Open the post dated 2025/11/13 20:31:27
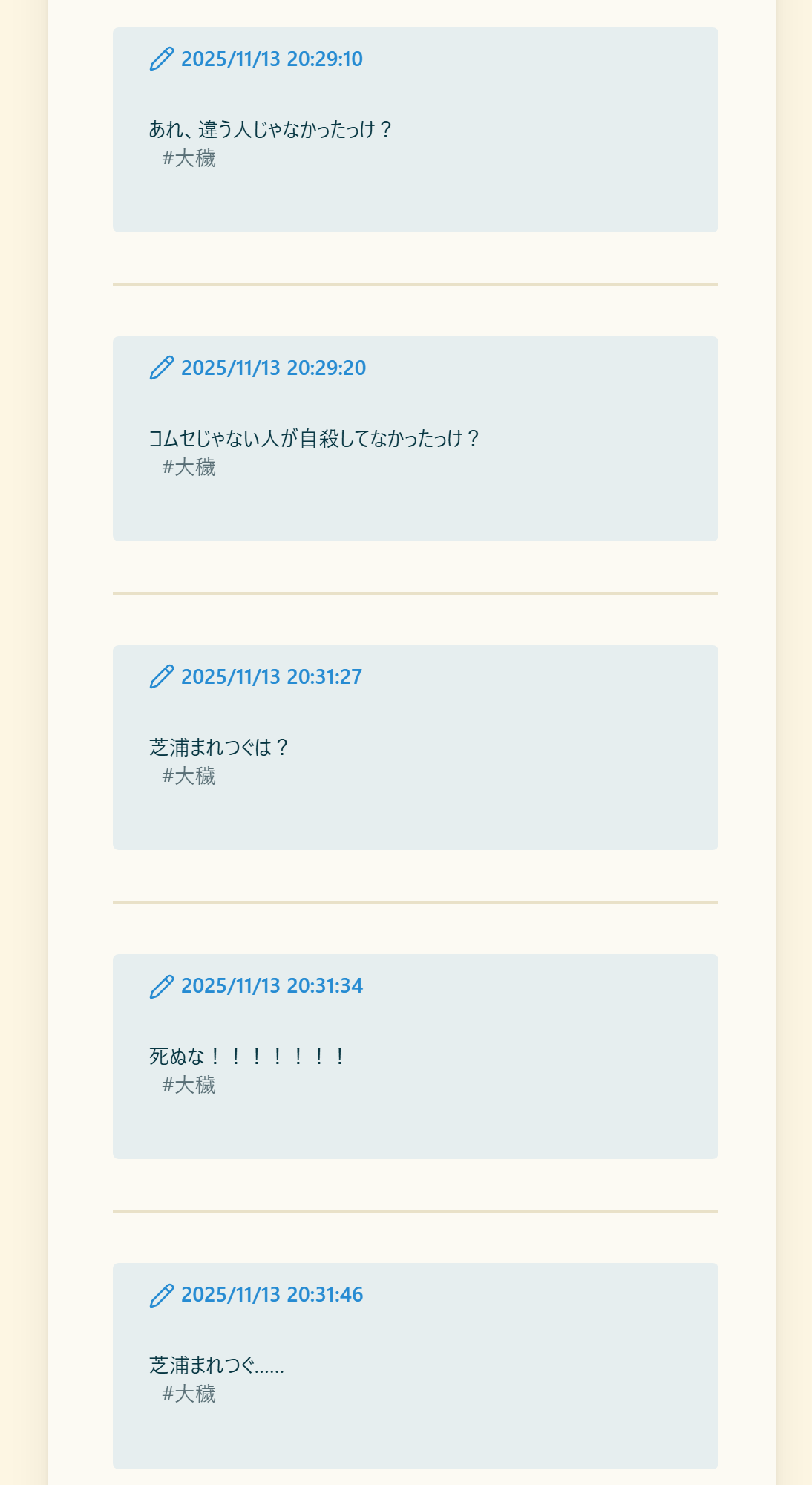 point(272,677)
